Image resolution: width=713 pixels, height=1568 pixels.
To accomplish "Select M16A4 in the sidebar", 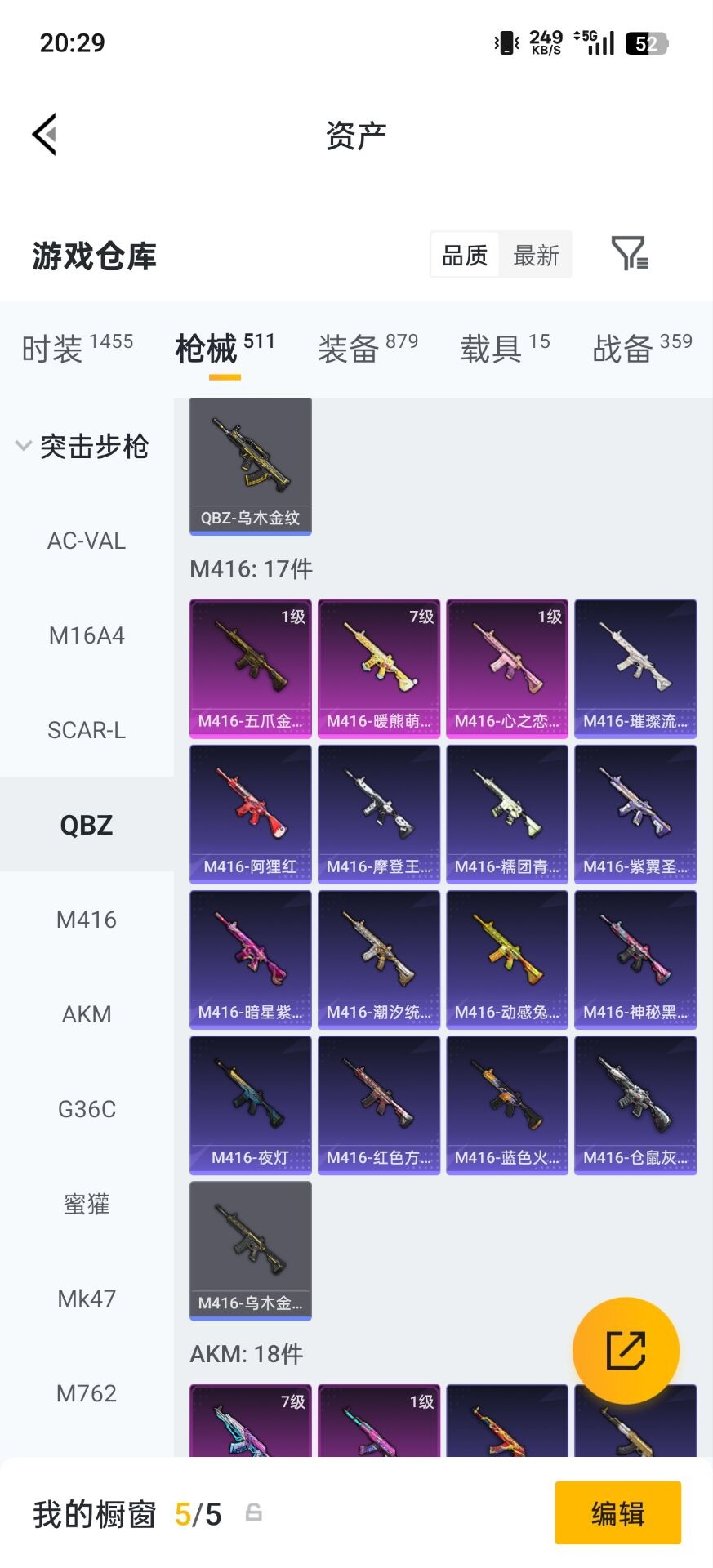I will [x=87, y=635].
